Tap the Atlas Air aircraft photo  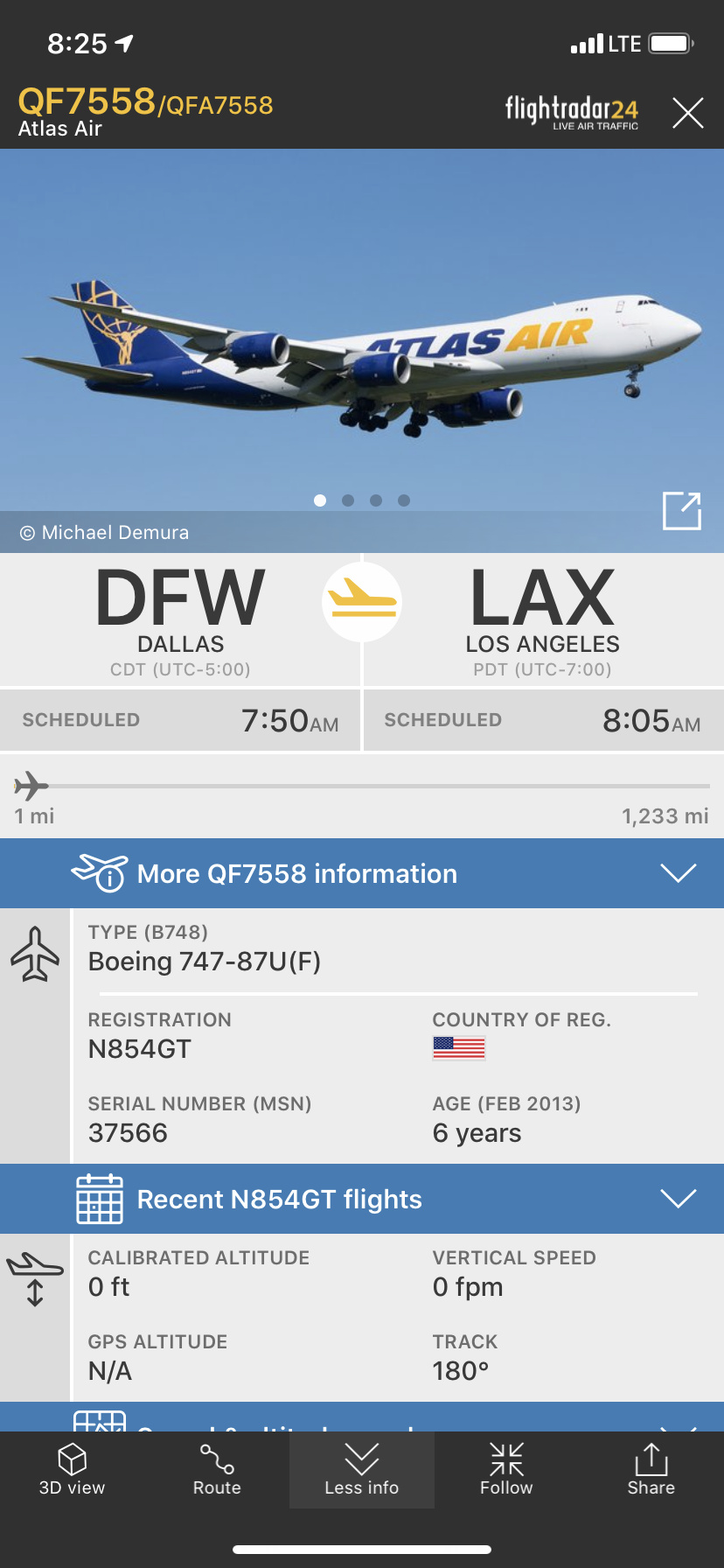(x=362, y=350)
